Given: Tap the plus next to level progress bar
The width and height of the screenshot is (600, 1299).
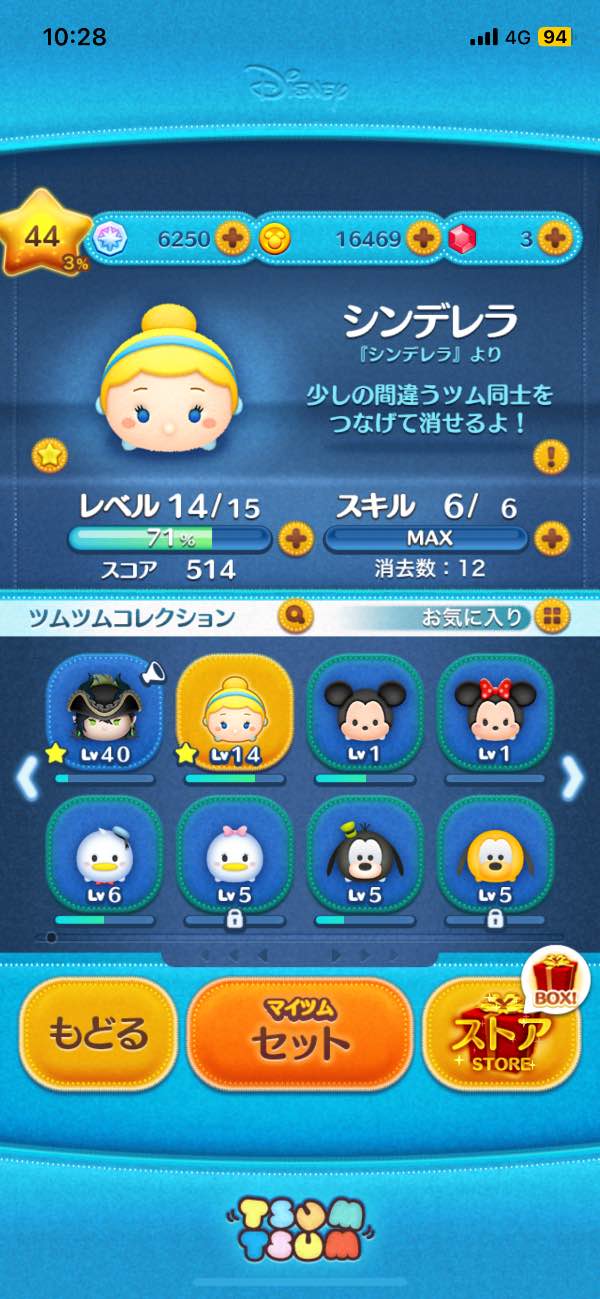Looking at the screenshot, I should point(295,539).
